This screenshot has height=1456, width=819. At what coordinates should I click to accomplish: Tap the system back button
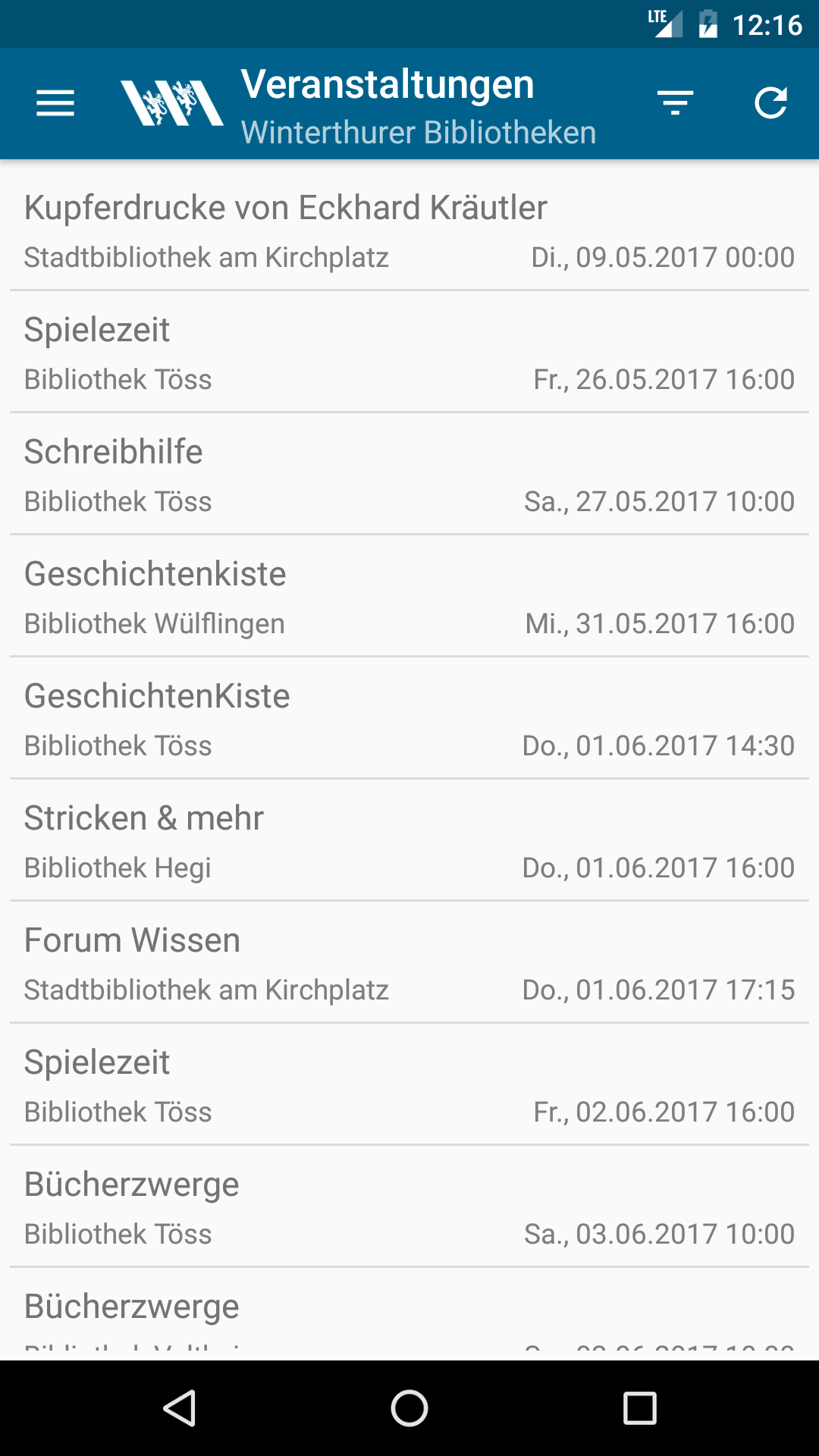tap(180, 1408)
